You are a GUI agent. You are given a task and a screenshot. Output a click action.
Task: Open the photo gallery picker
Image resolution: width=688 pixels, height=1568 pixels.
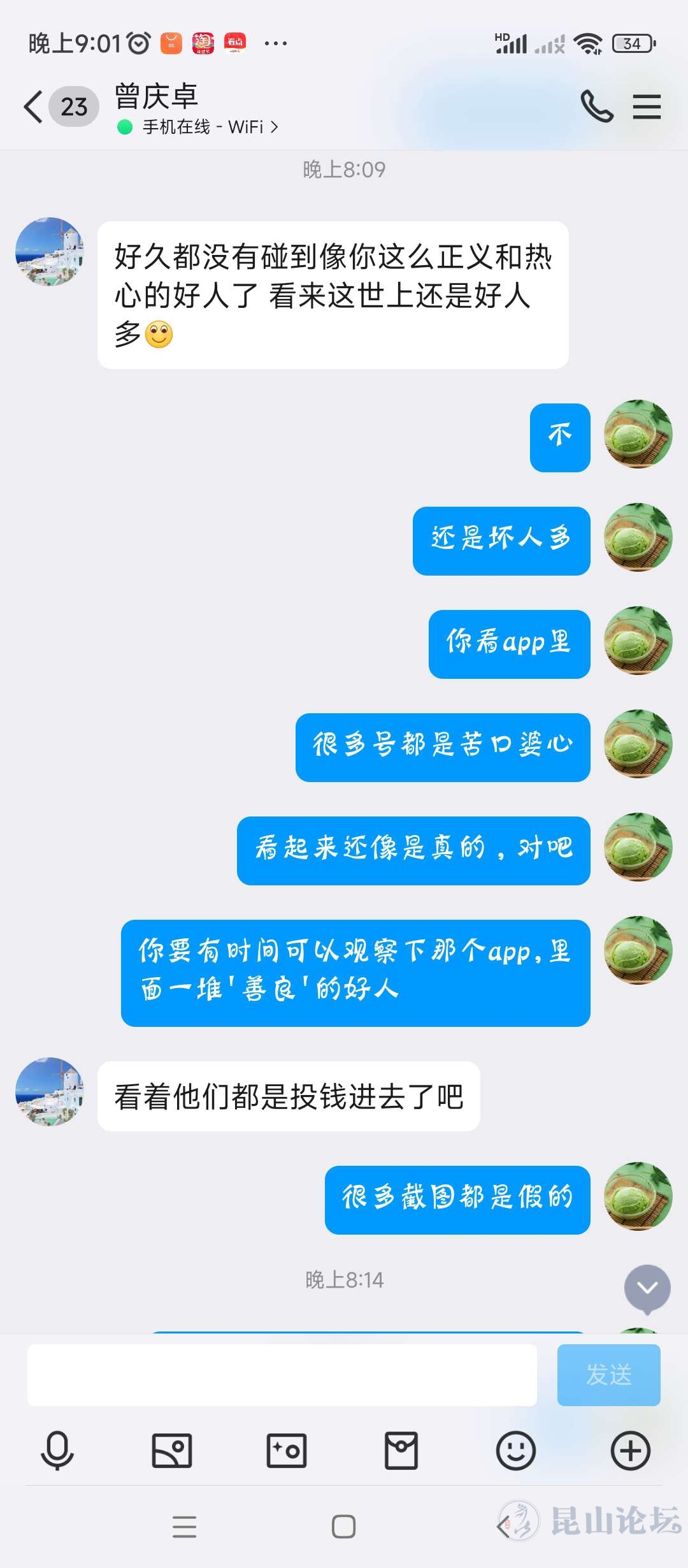tap(172, 1451)
